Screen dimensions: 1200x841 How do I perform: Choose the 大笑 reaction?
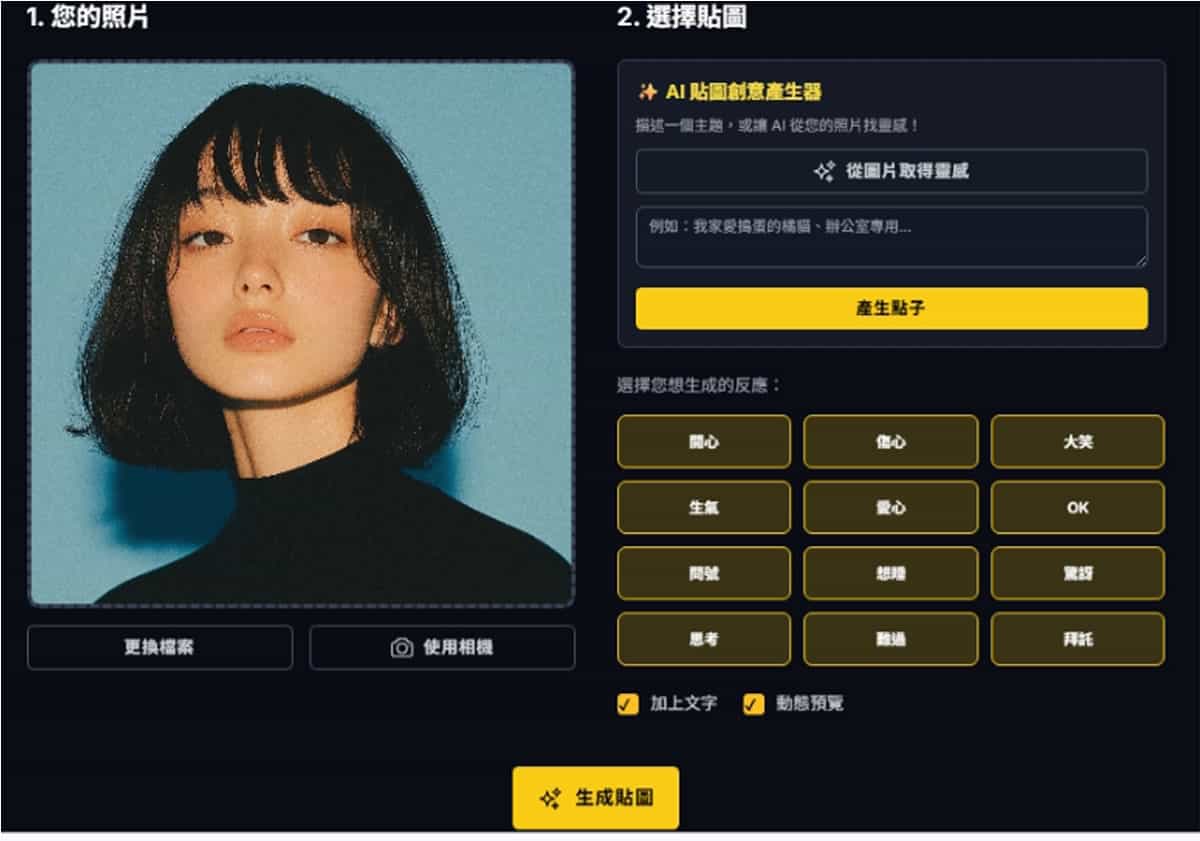click(1077, 441)
